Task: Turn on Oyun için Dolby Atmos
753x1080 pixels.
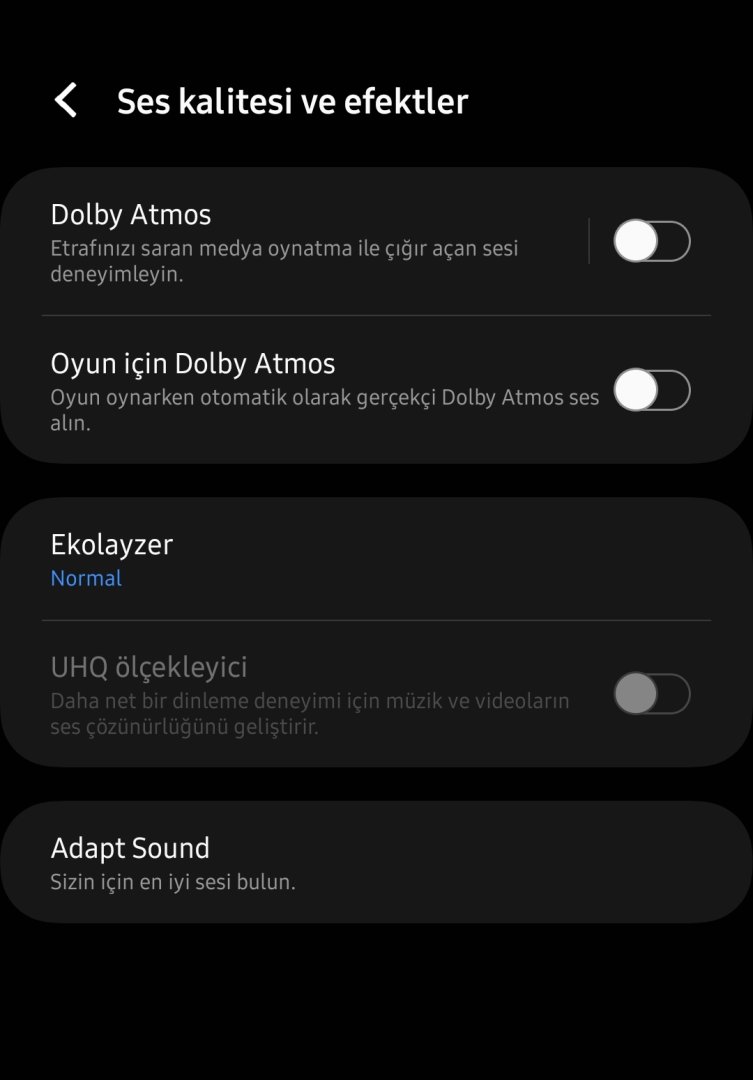Action: click(x=651, y=390)
